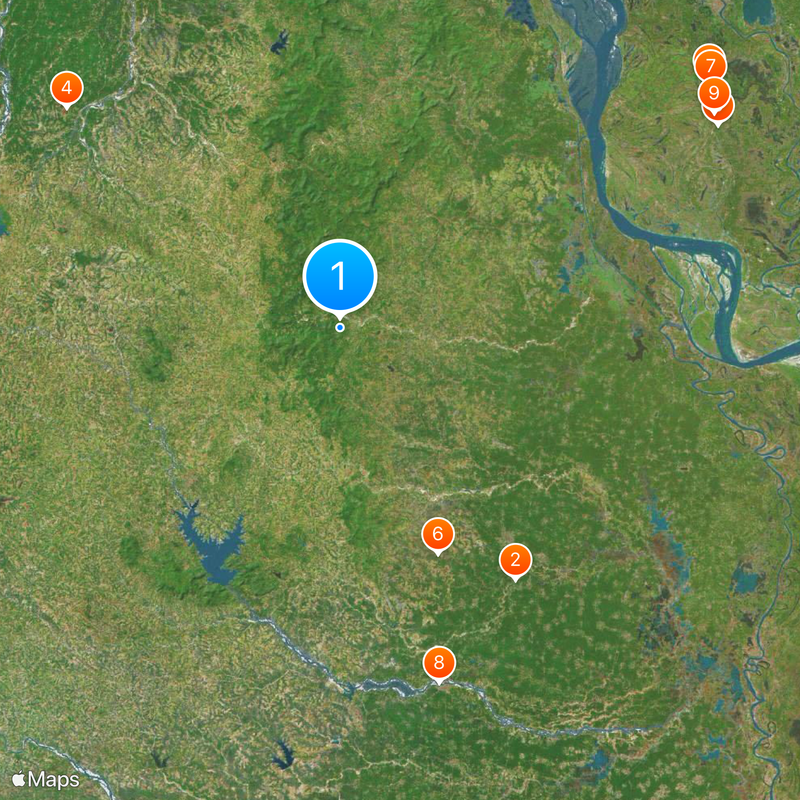Select the large blue pin numbered 1
The image size is (800, 800).
[339, 275]
